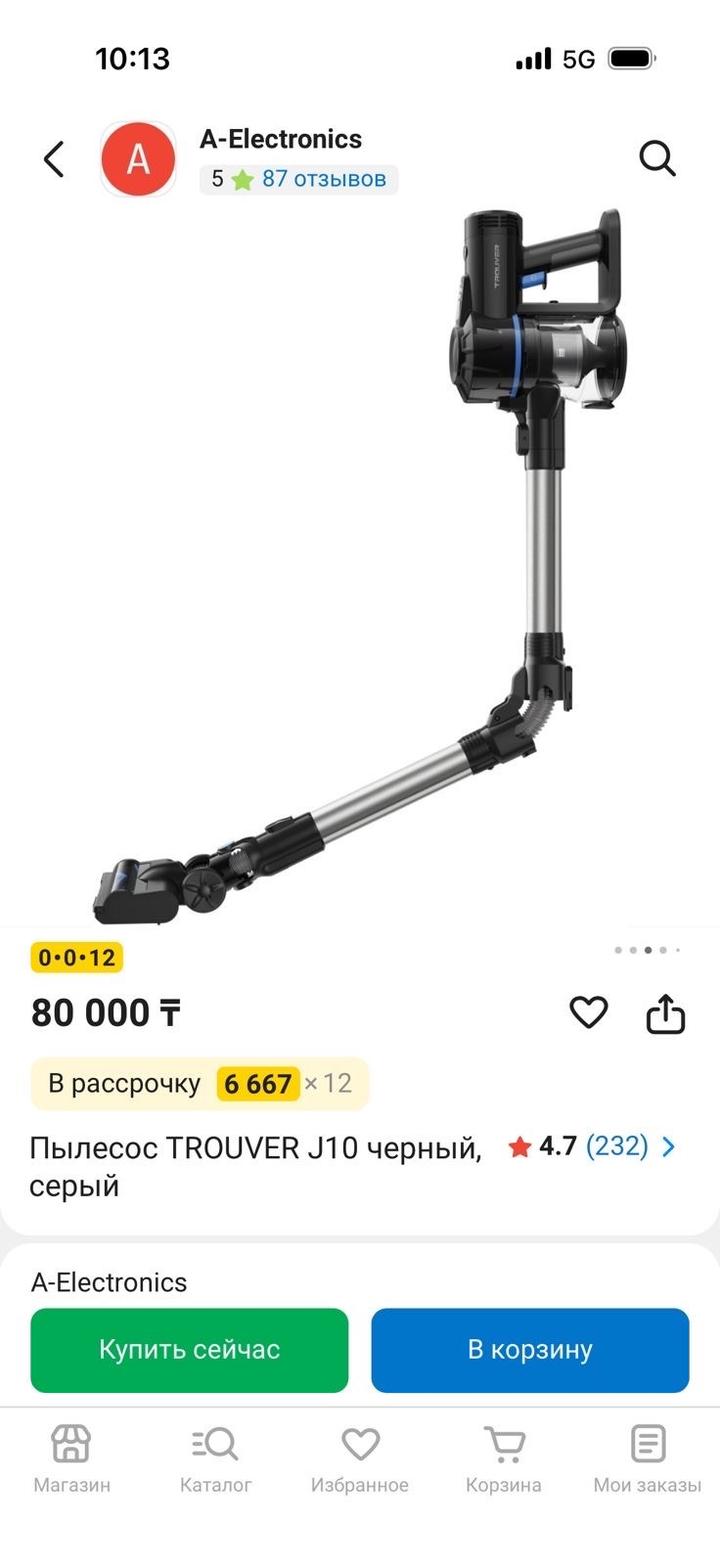Open the 4.7 (232) product ratings
The width and height of the screenshot is (720, 1565).
(x=592, y=1146)
